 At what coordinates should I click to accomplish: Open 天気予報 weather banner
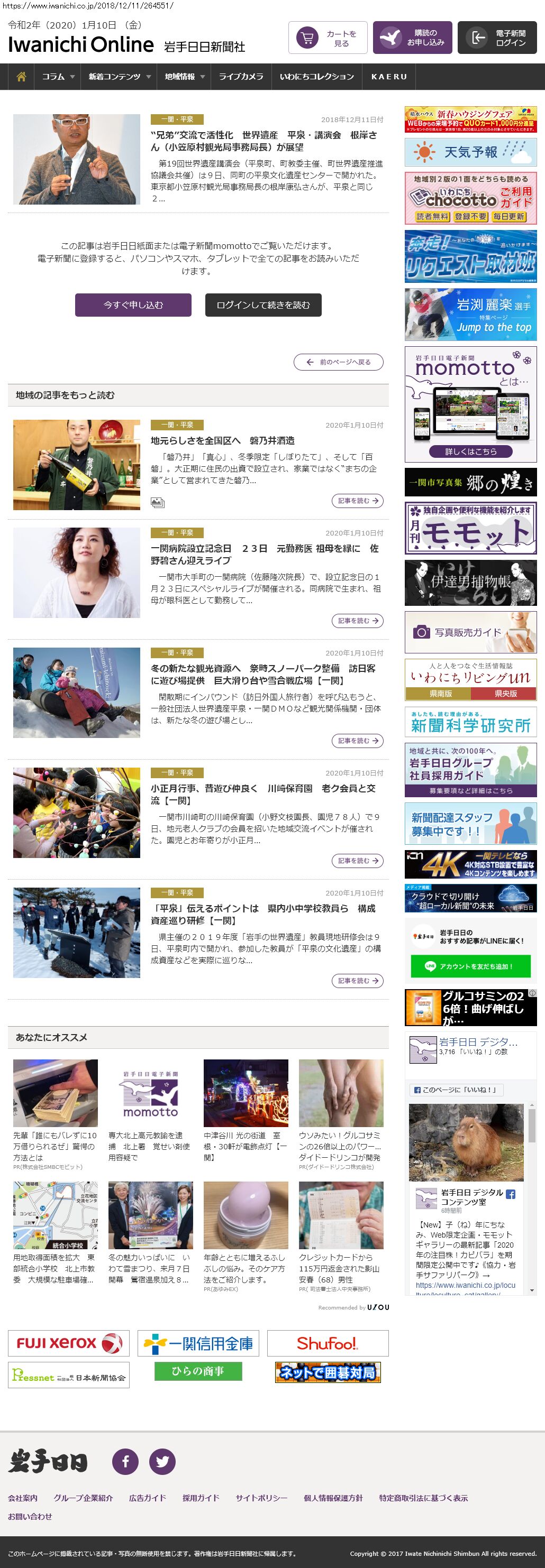click(470, 152)
